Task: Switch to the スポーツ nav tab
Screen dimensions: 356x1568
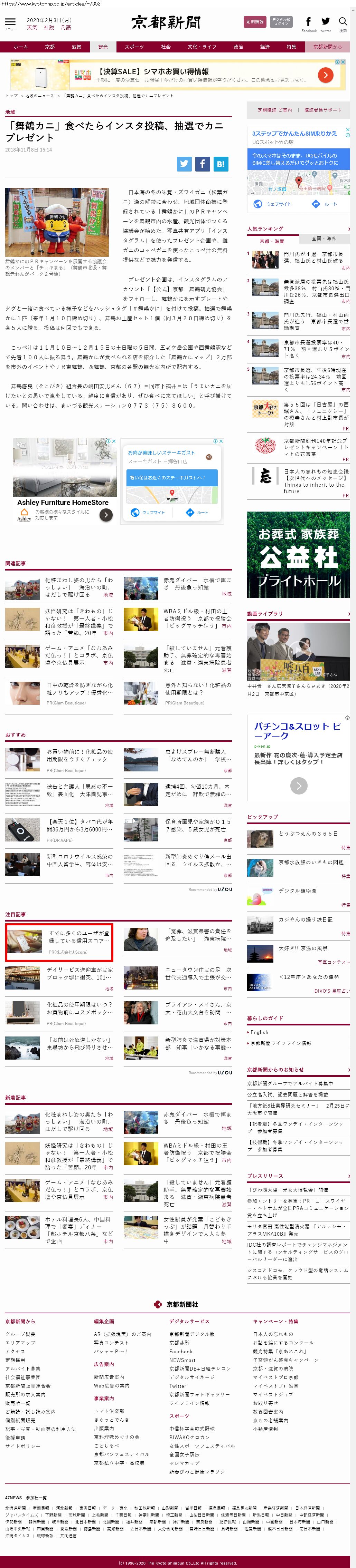Action: pos(134,46)
